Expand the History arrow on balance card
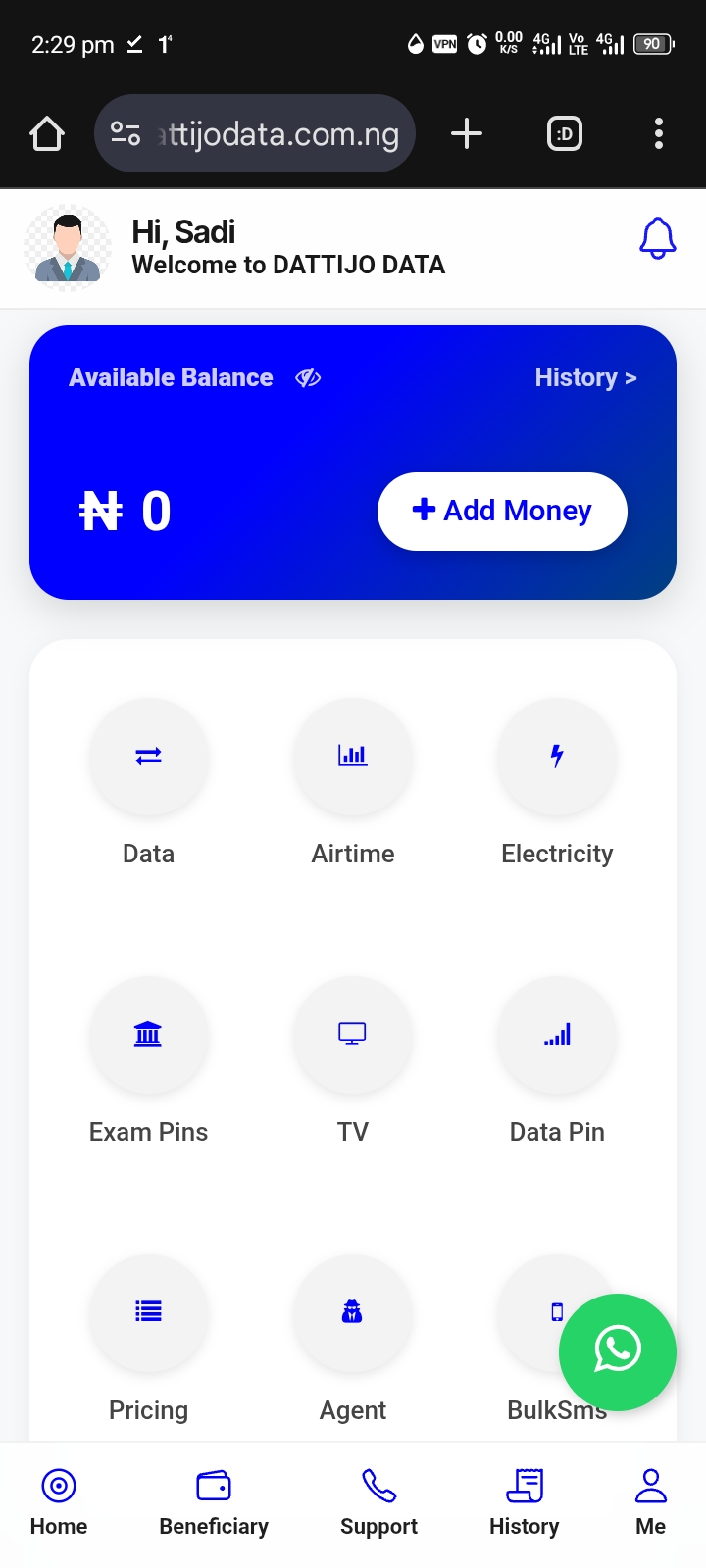Image resolution: width=706 pixels, height=1568 pixels. tap(585, 377)
